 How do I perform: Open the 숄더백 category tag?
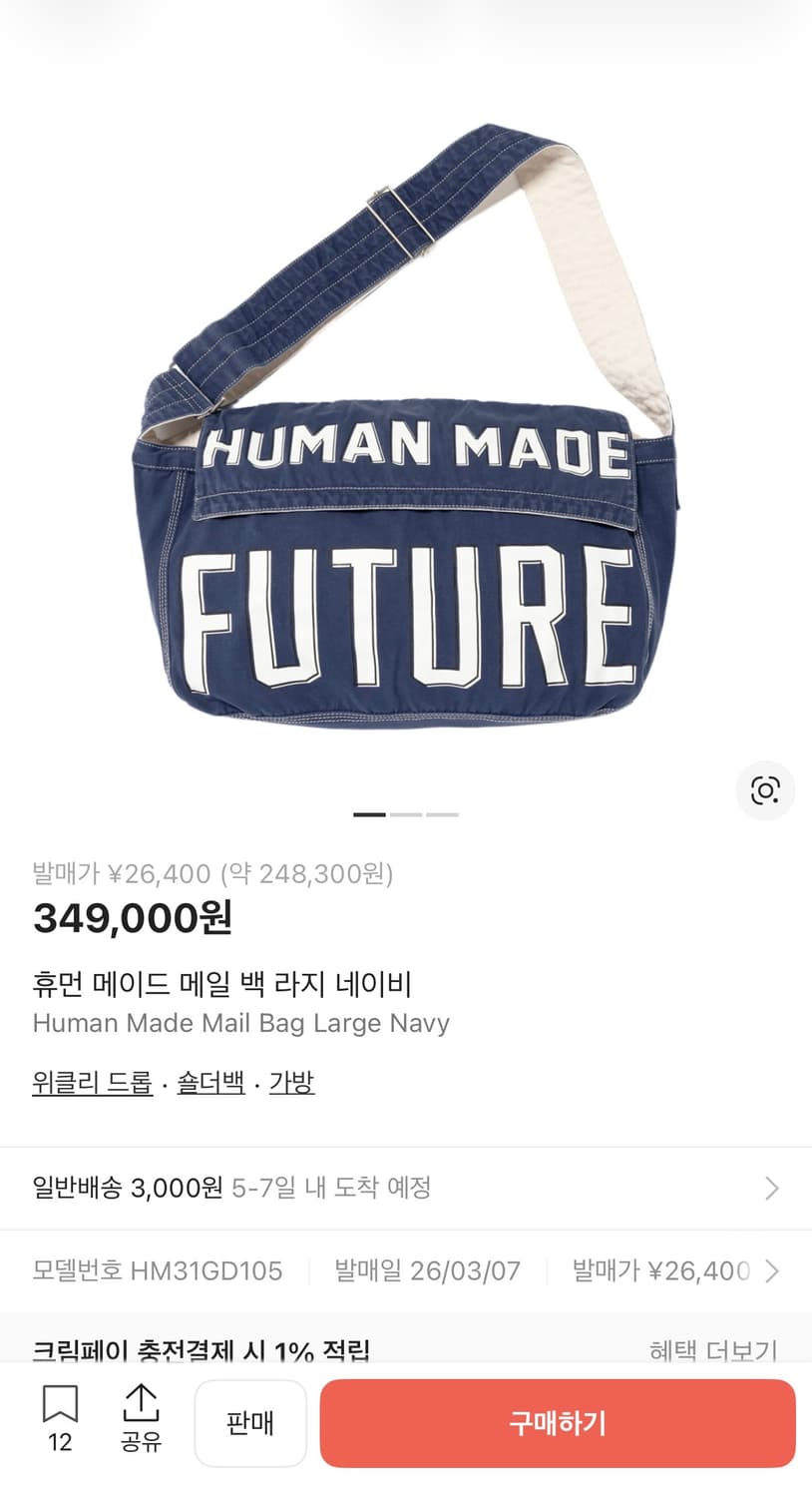(x=209, y=1082)
